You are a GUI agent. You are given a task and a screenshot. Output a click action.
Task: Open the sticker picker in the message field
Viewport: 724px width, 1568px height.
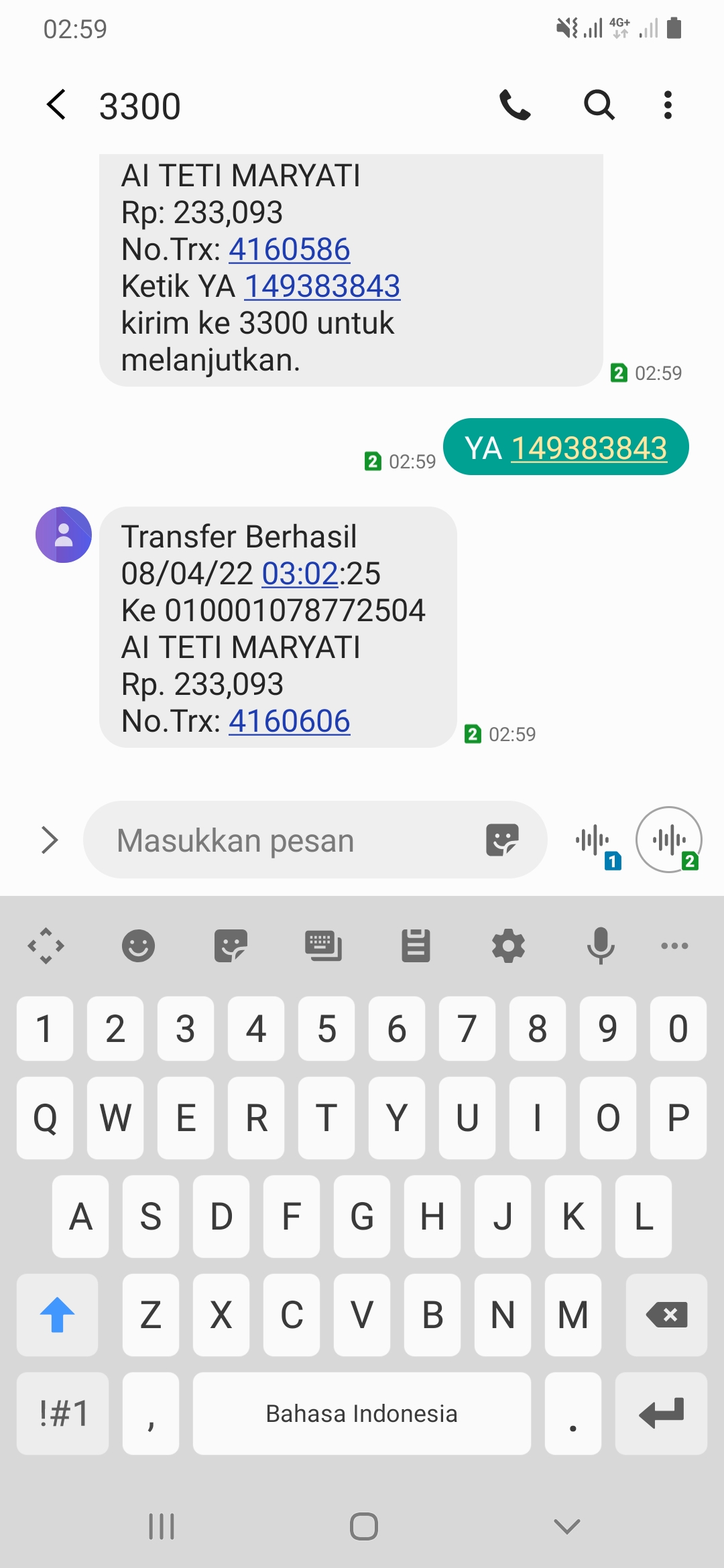click(x=502, y=840)
